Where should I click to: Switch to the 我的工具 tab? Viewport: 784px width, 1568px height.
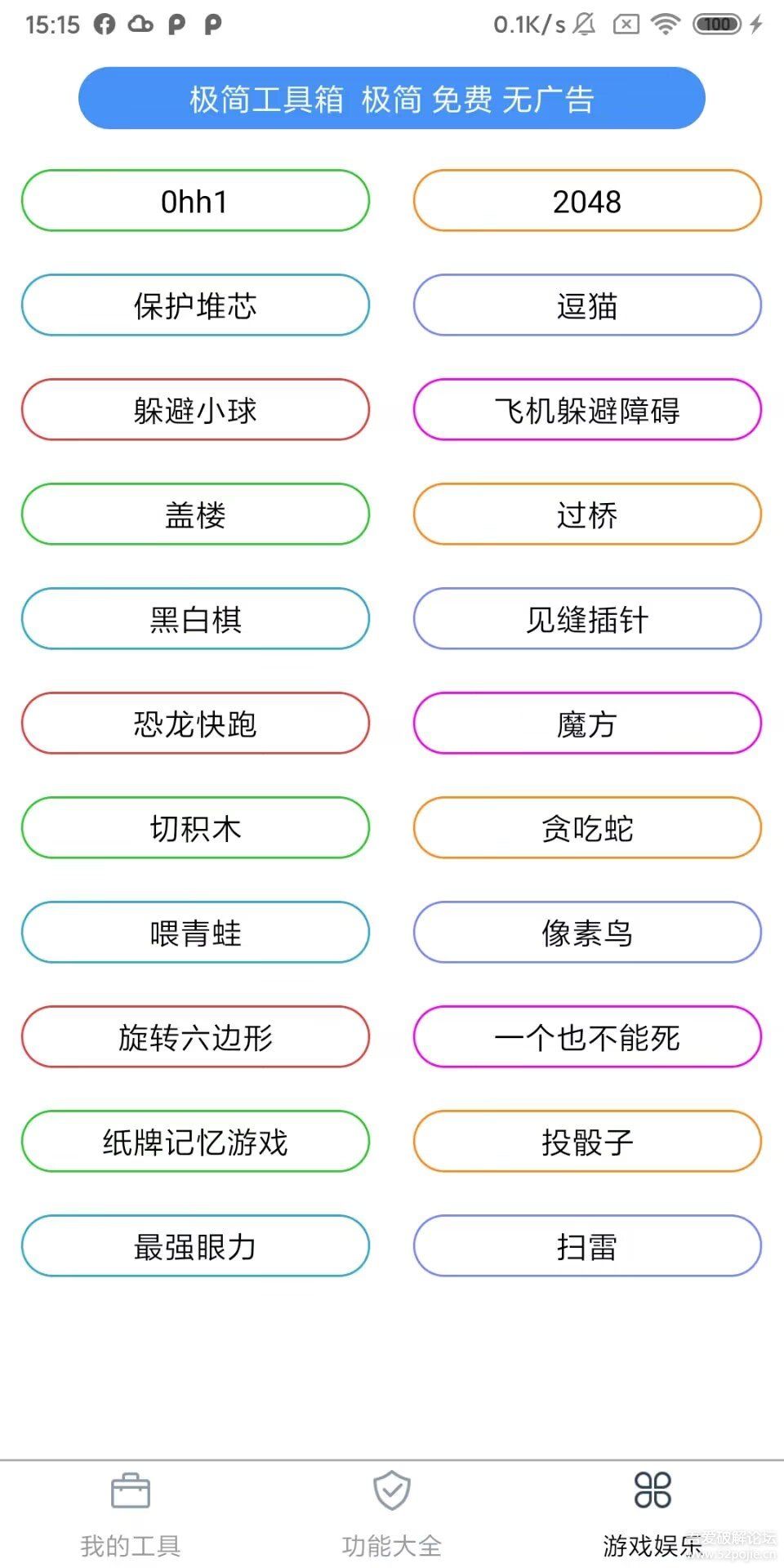click(129, 1515)
